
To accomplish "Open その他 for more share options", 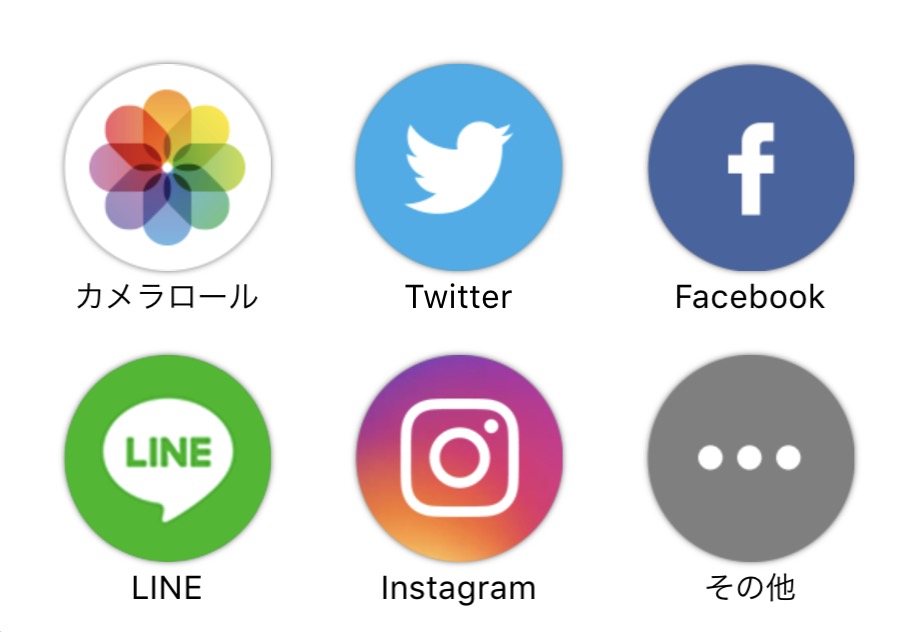I will (x=750, y=458).
